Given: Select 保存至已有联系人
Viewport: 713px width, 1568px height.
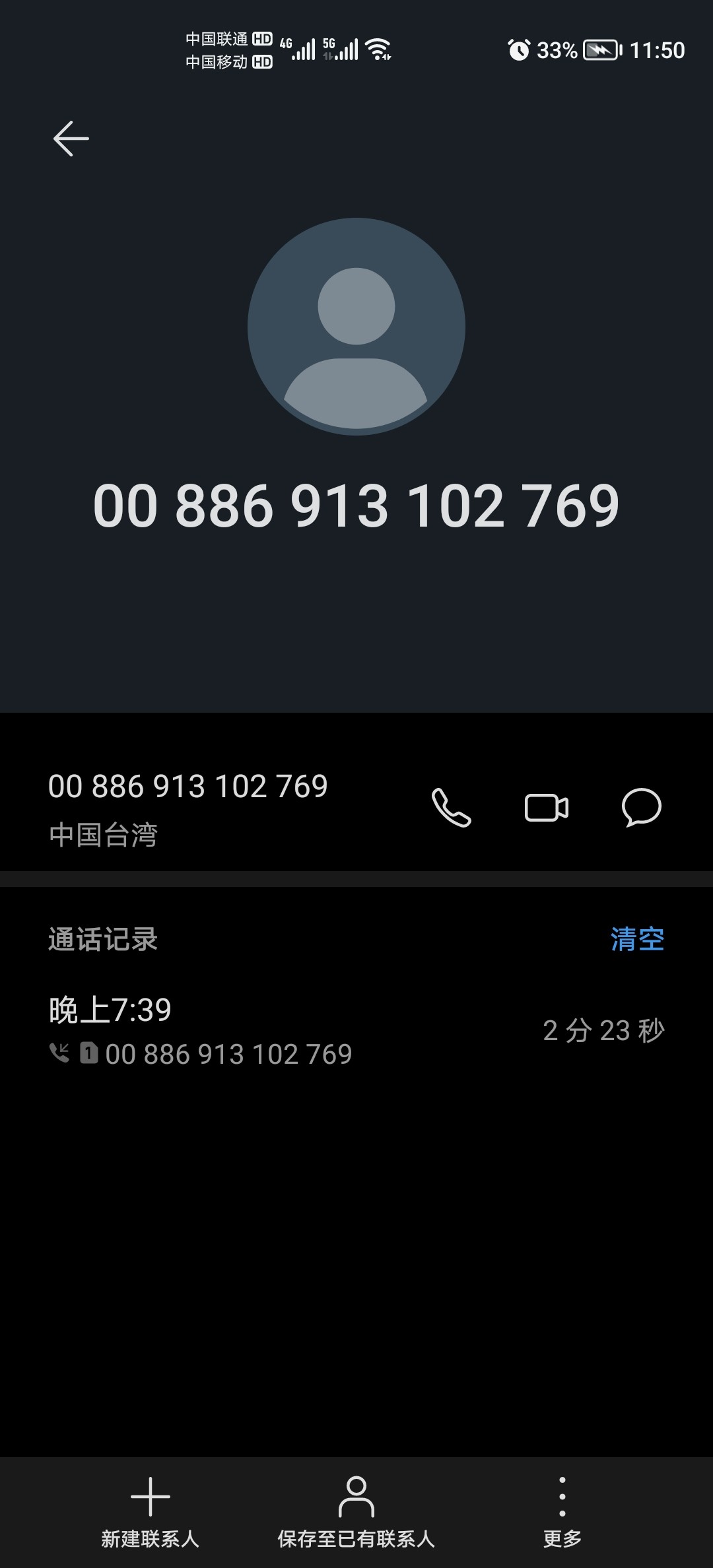Looking at the screenshot, I should pos(356,1513).
